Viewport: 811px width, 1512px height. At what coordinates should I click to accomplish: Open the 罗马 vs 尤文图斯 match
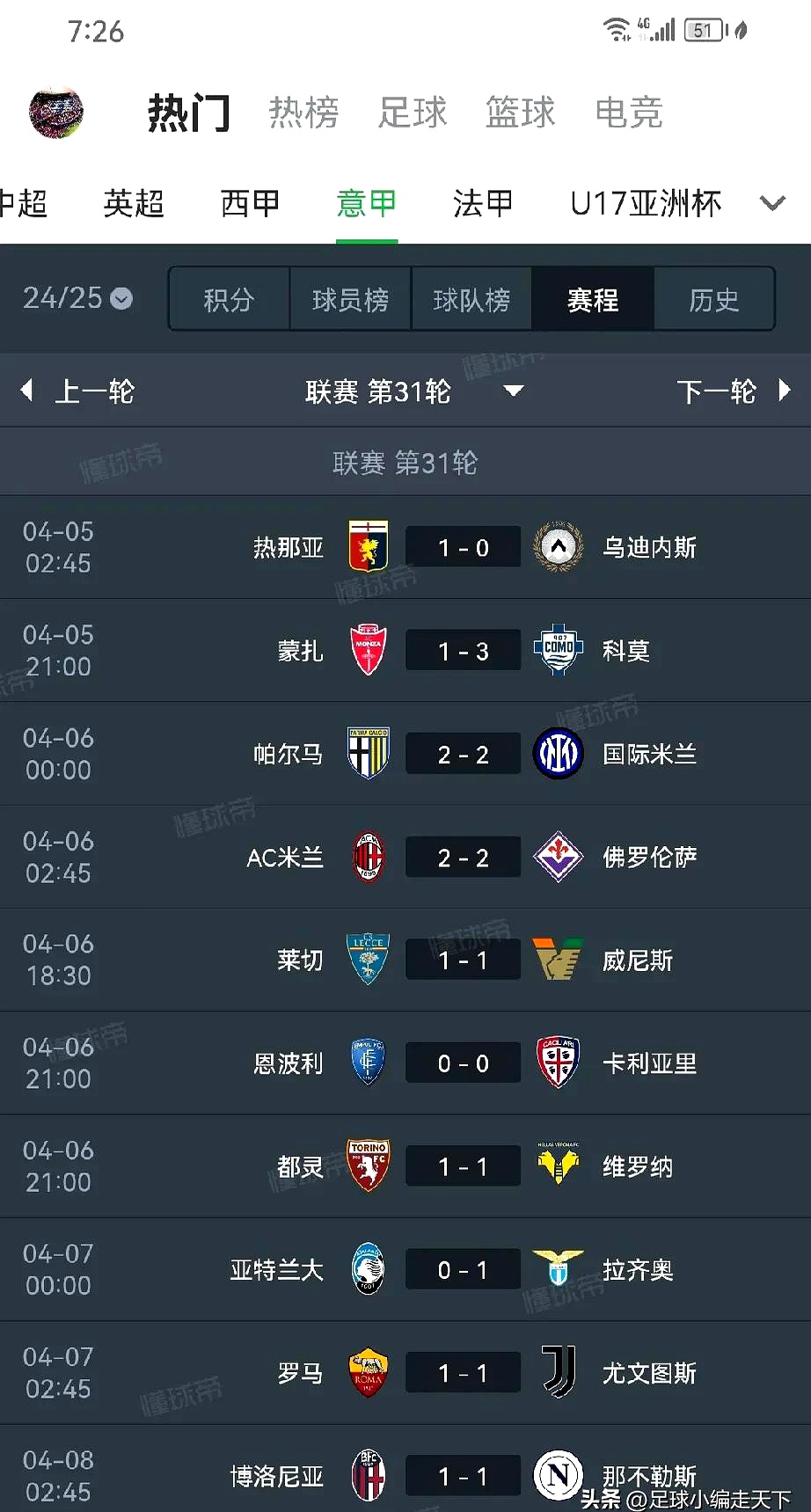click(463, 1373)
